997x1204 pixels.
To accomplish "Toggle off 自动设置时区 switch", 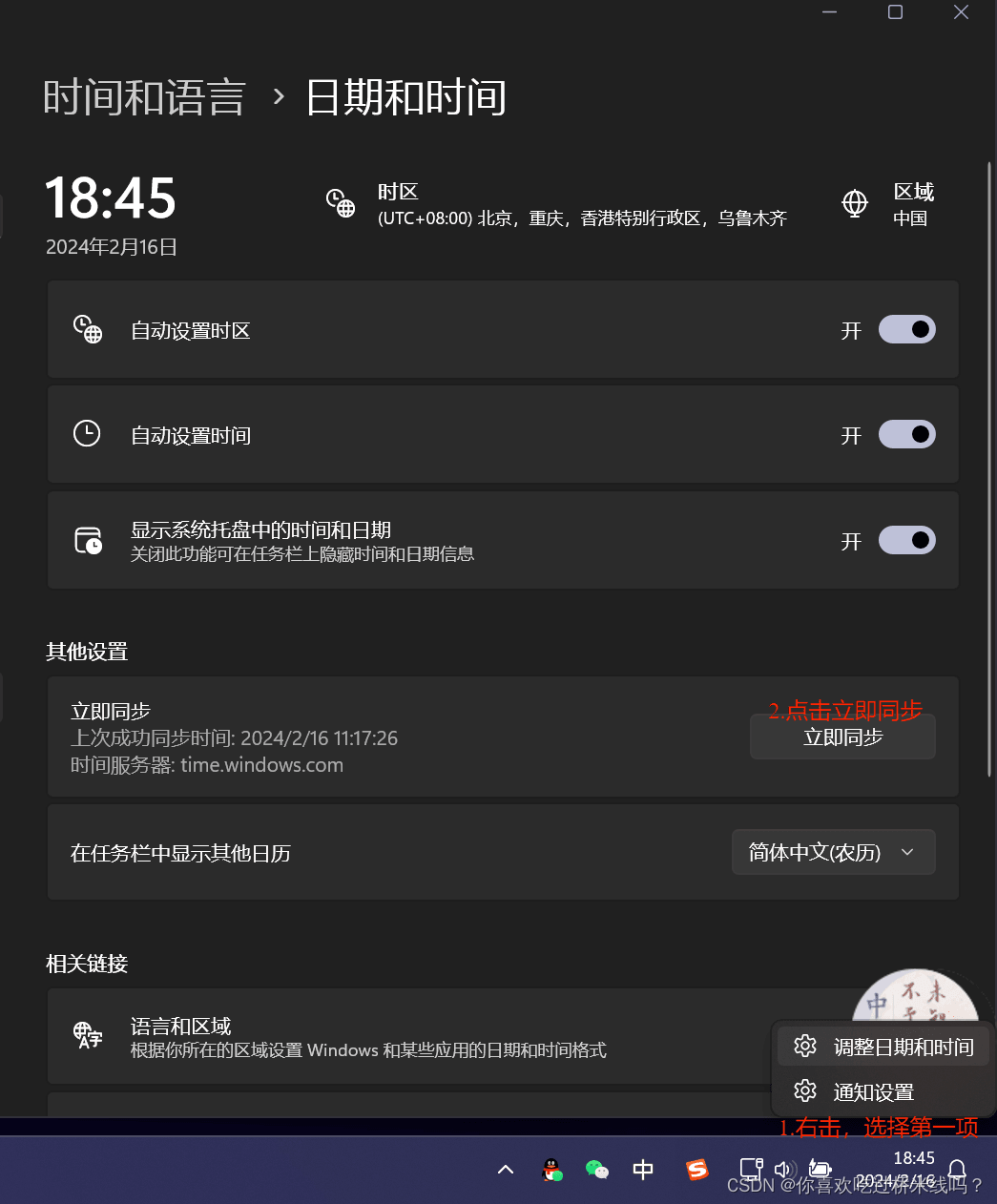I will pos(906,329).
